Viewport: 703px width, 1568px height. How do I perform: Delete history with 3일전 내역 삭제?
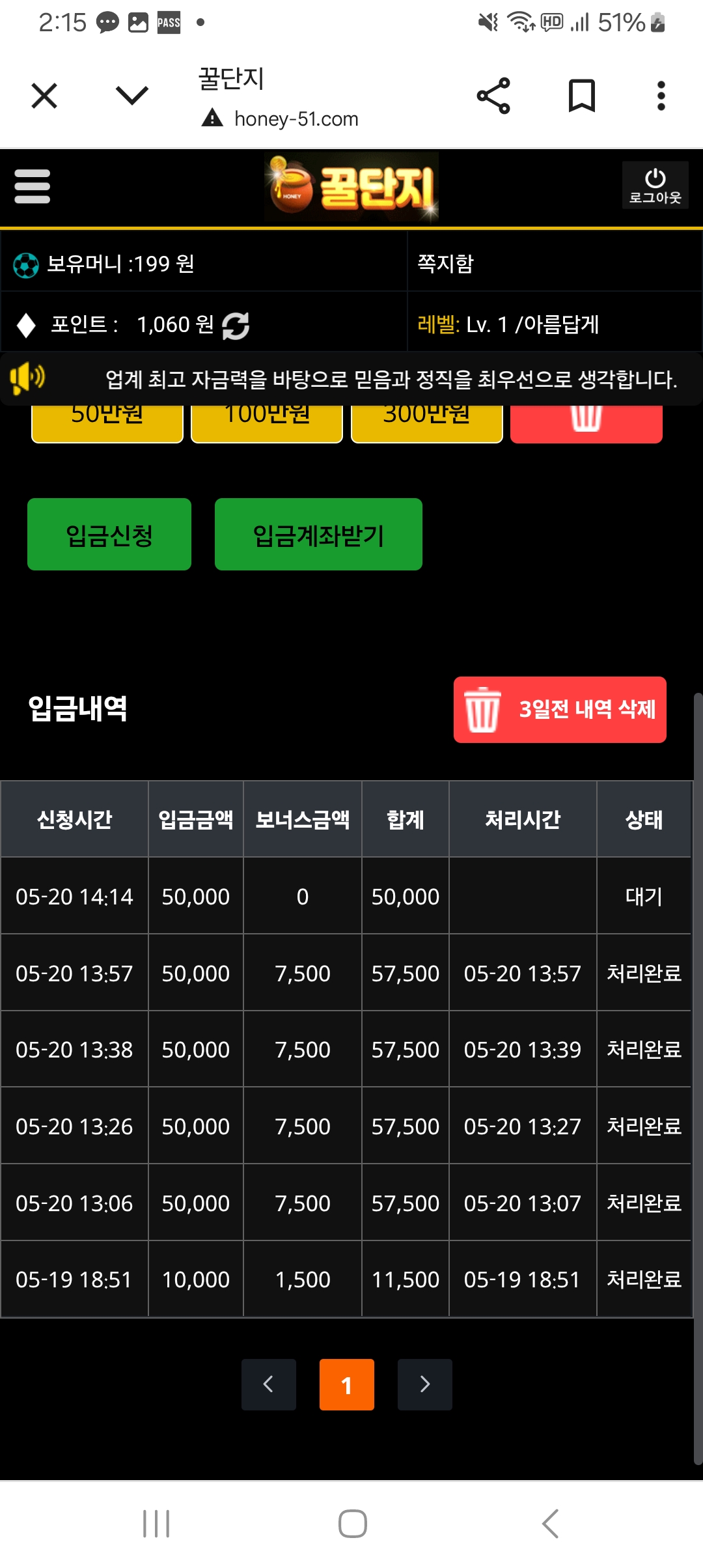click(x=560, y=710)
